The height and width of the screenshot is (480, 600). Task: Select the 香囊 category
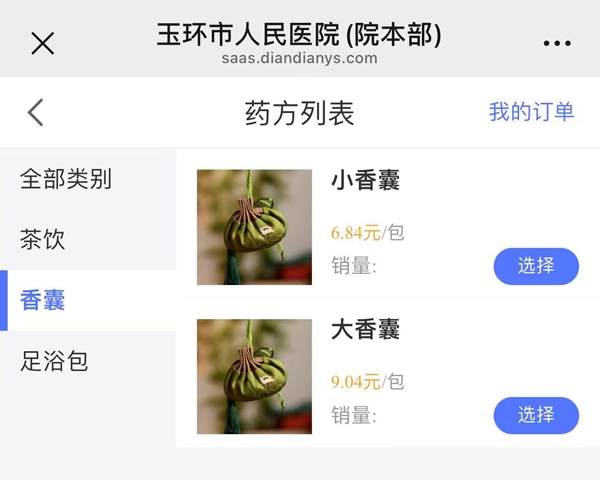(x=43, y=300)
